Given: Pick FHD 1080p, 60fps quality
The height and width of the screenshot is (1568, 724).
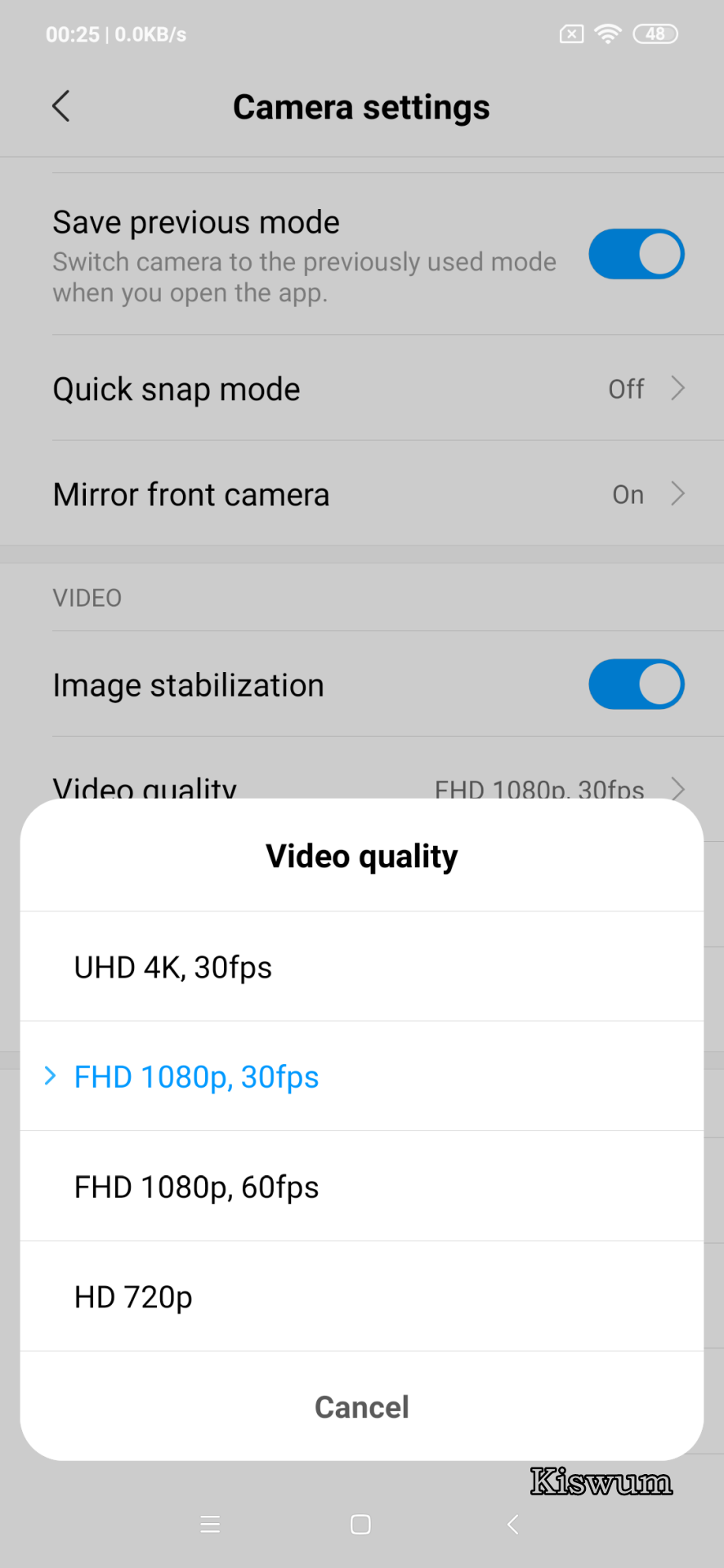Looking at the screenshot, I should (362, 1187).
